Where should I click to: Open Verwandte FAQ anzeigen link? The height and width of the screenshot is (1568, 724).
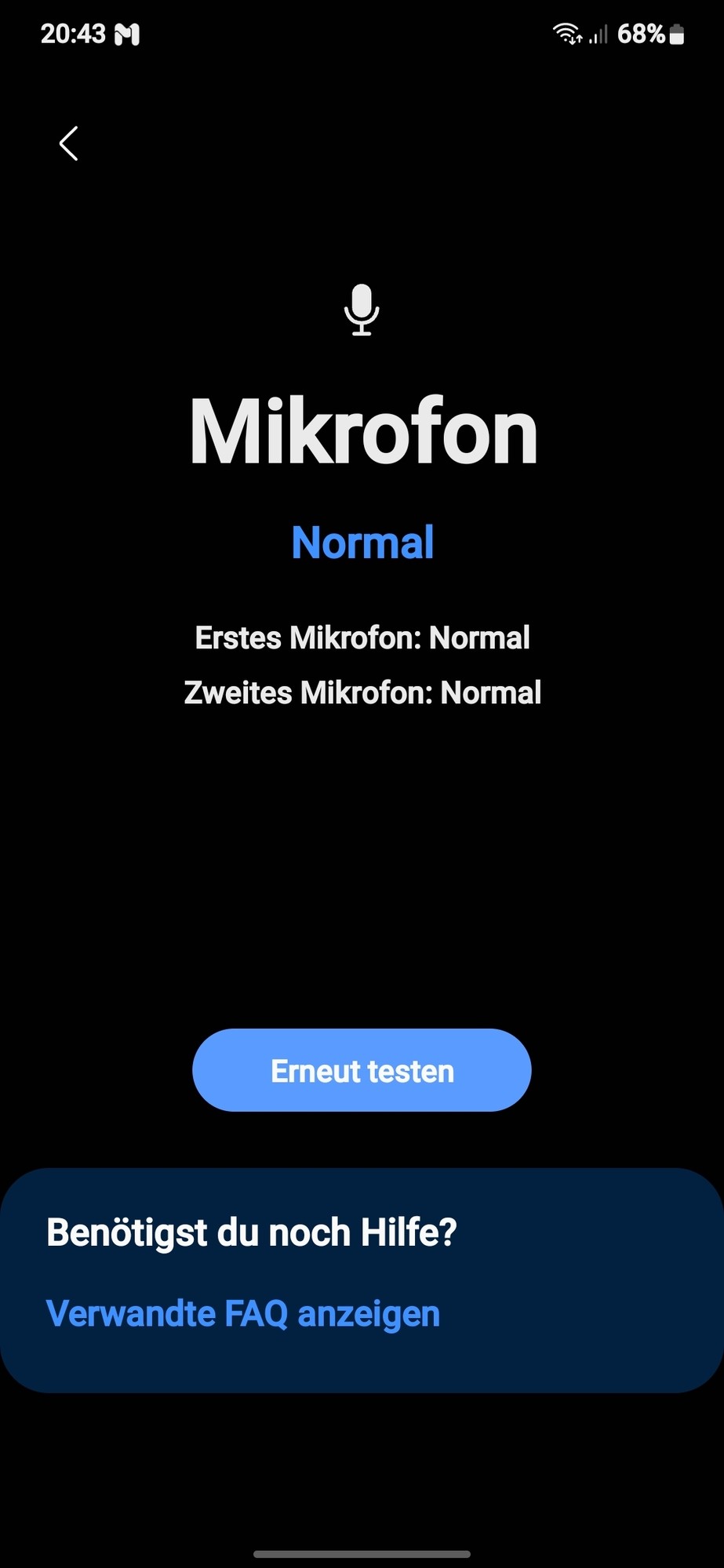[243, 1314]
